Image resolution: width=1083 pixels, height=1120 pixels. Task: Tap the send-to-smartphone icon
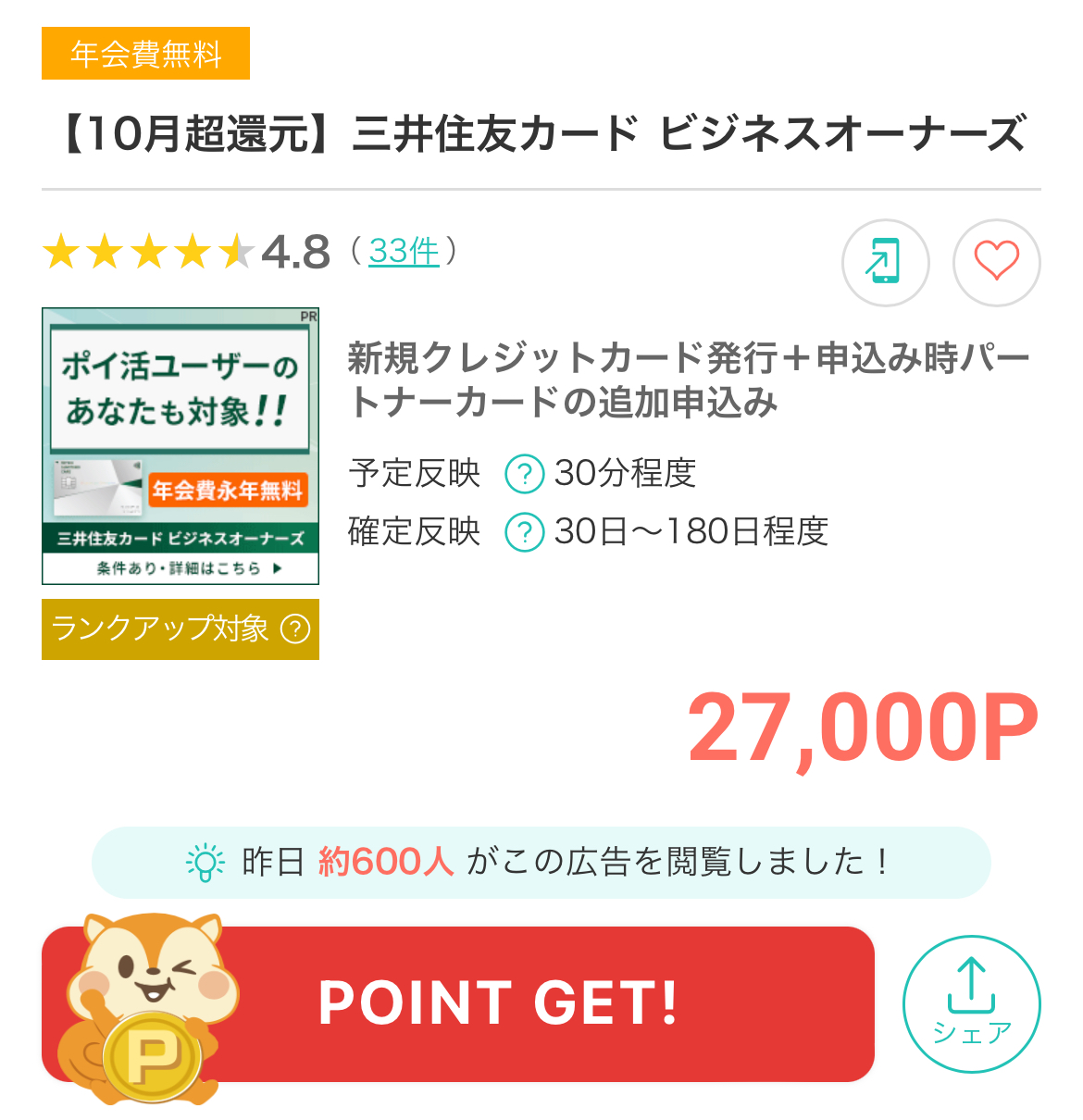tap(885, 262)
